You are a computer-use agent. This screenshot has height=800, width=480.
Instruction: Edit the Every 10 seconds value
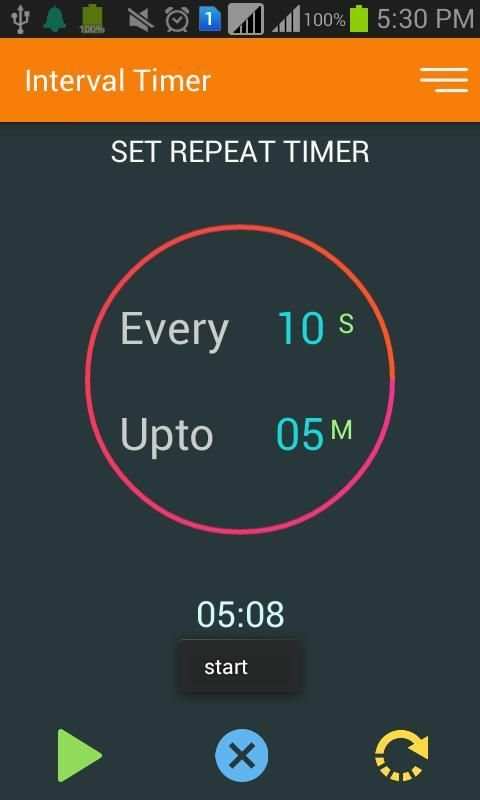click(x=301, y=328)
